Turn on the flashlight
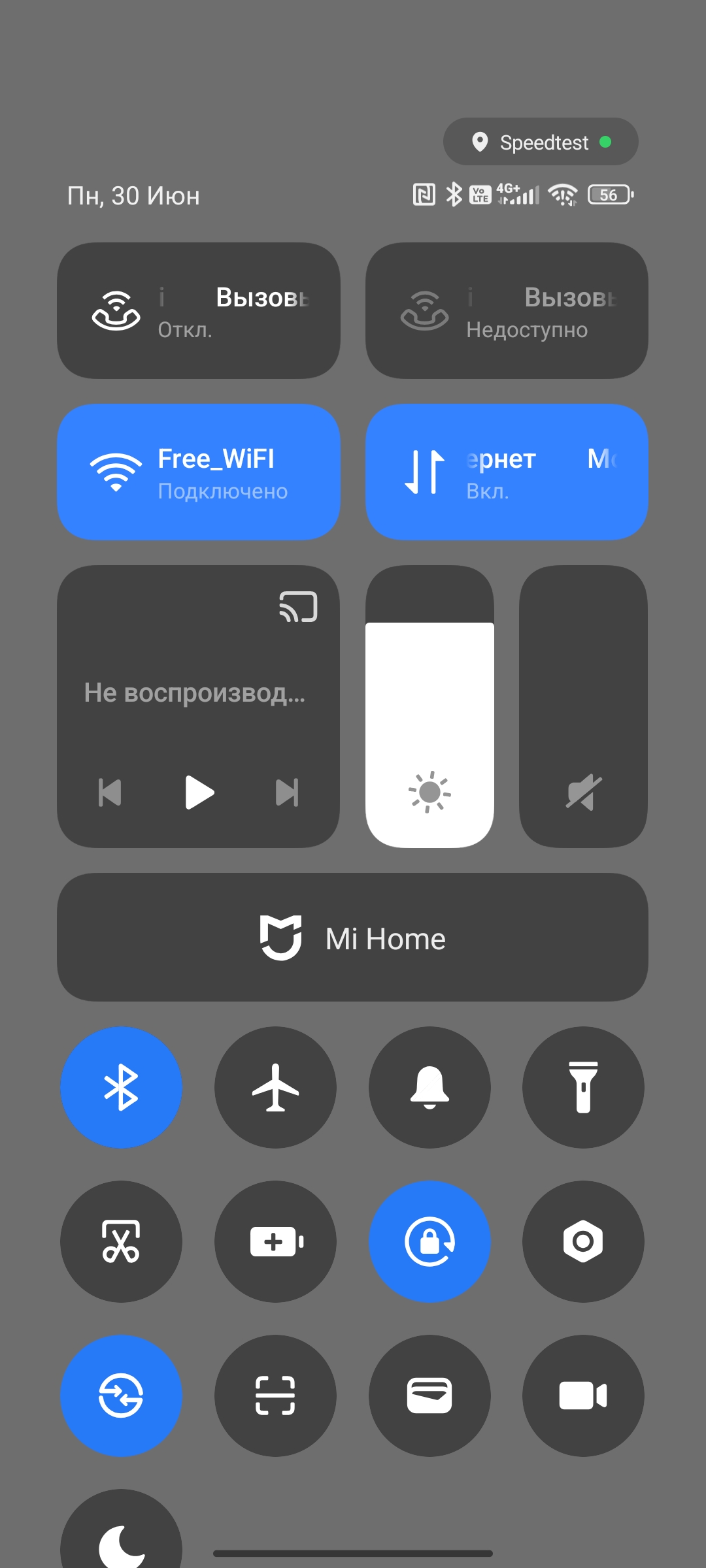 click(583, 1088)
